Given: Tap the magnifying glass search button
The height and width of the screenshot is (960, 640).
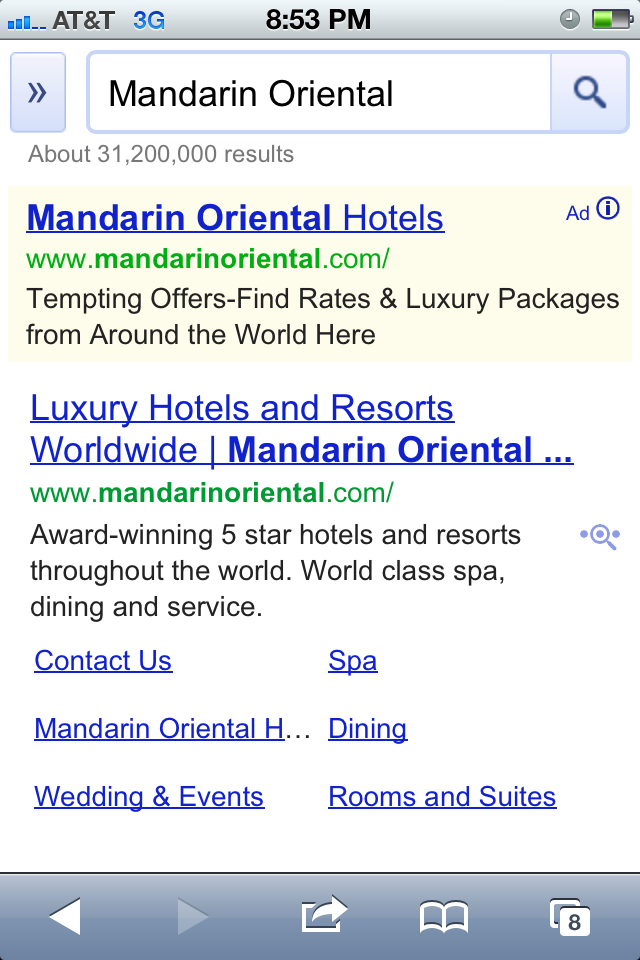Looking at the screenshot, I should point(589,93).
